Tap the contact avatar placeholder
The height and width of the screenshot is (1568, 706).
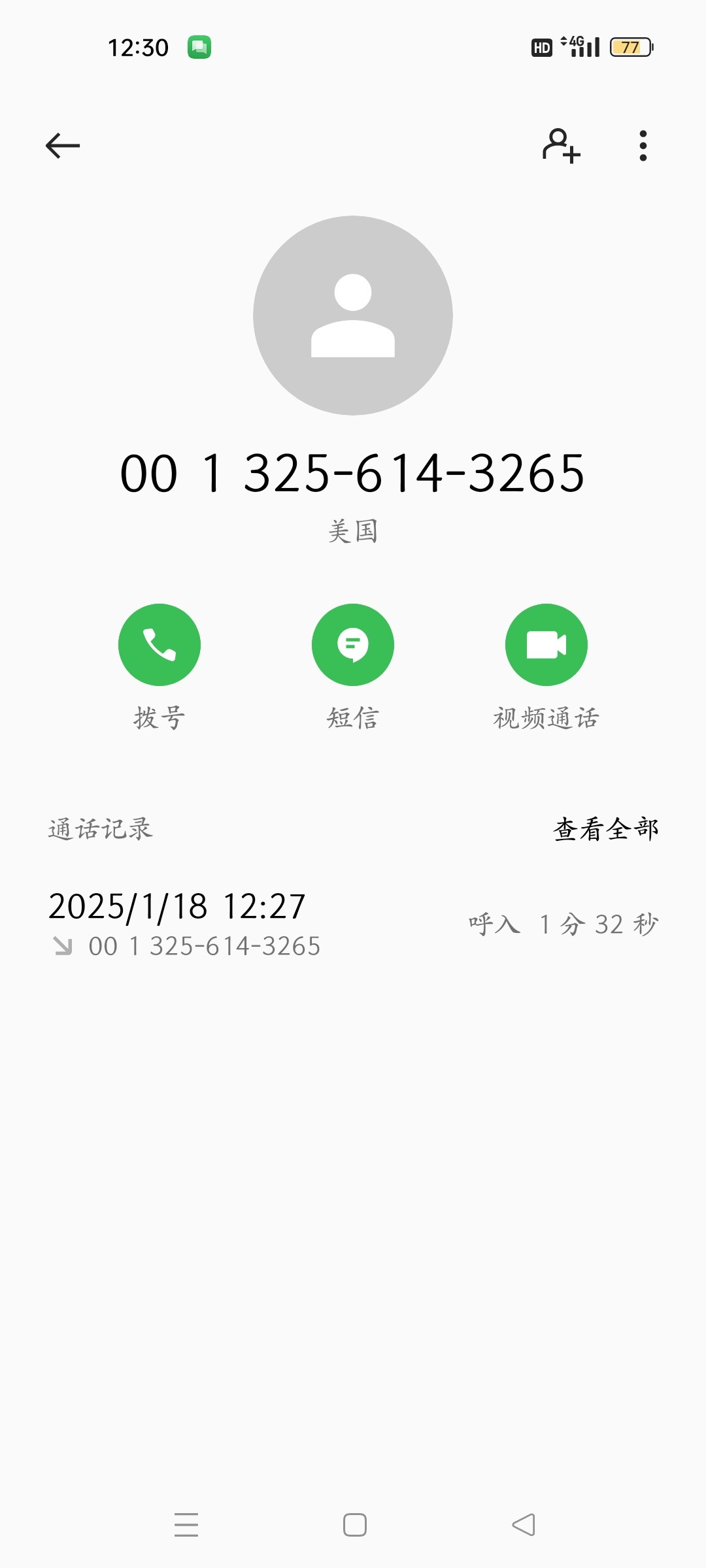tap(353, 316)
